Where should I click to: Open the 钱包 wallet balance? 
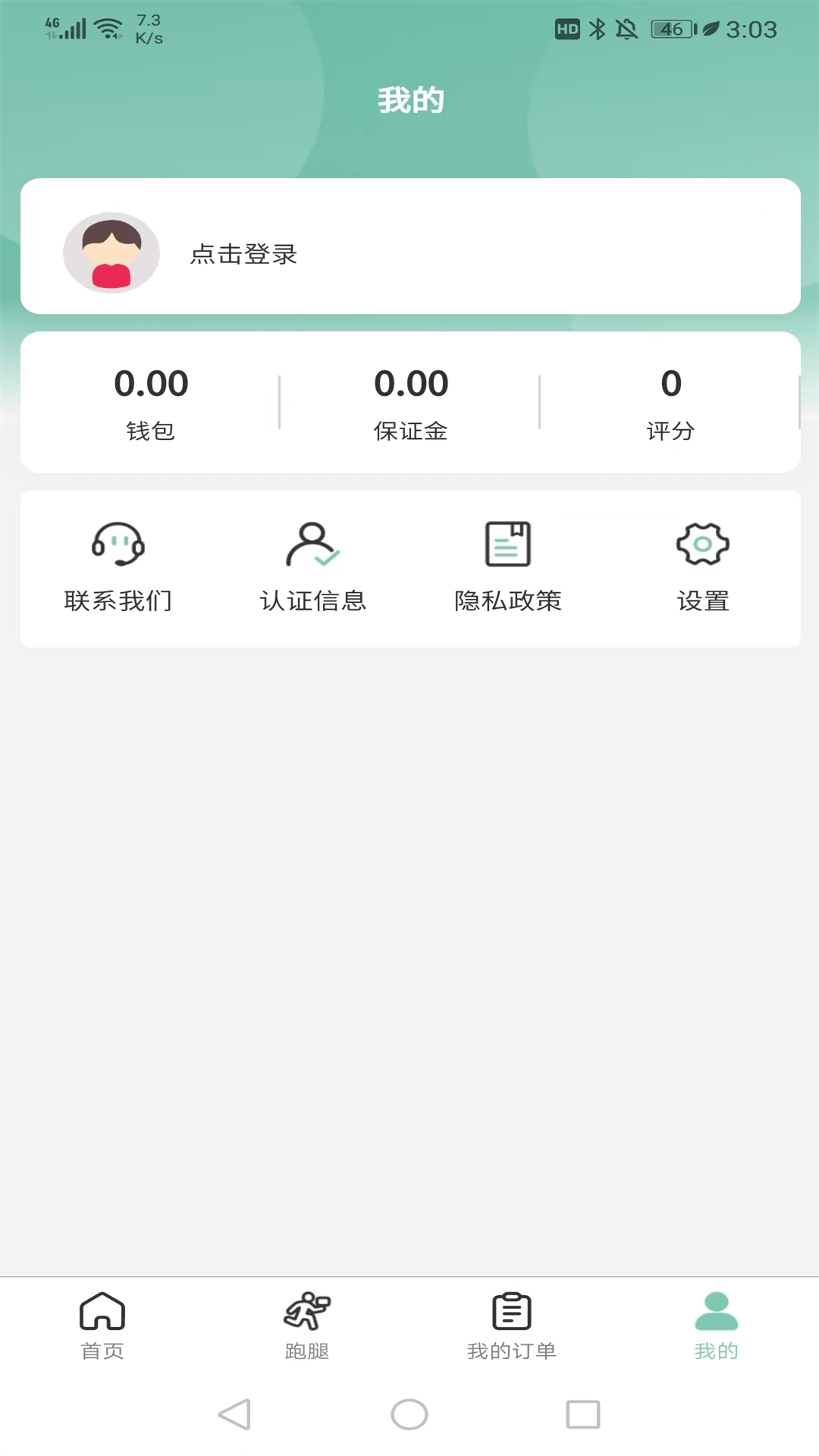pos(151,403)
